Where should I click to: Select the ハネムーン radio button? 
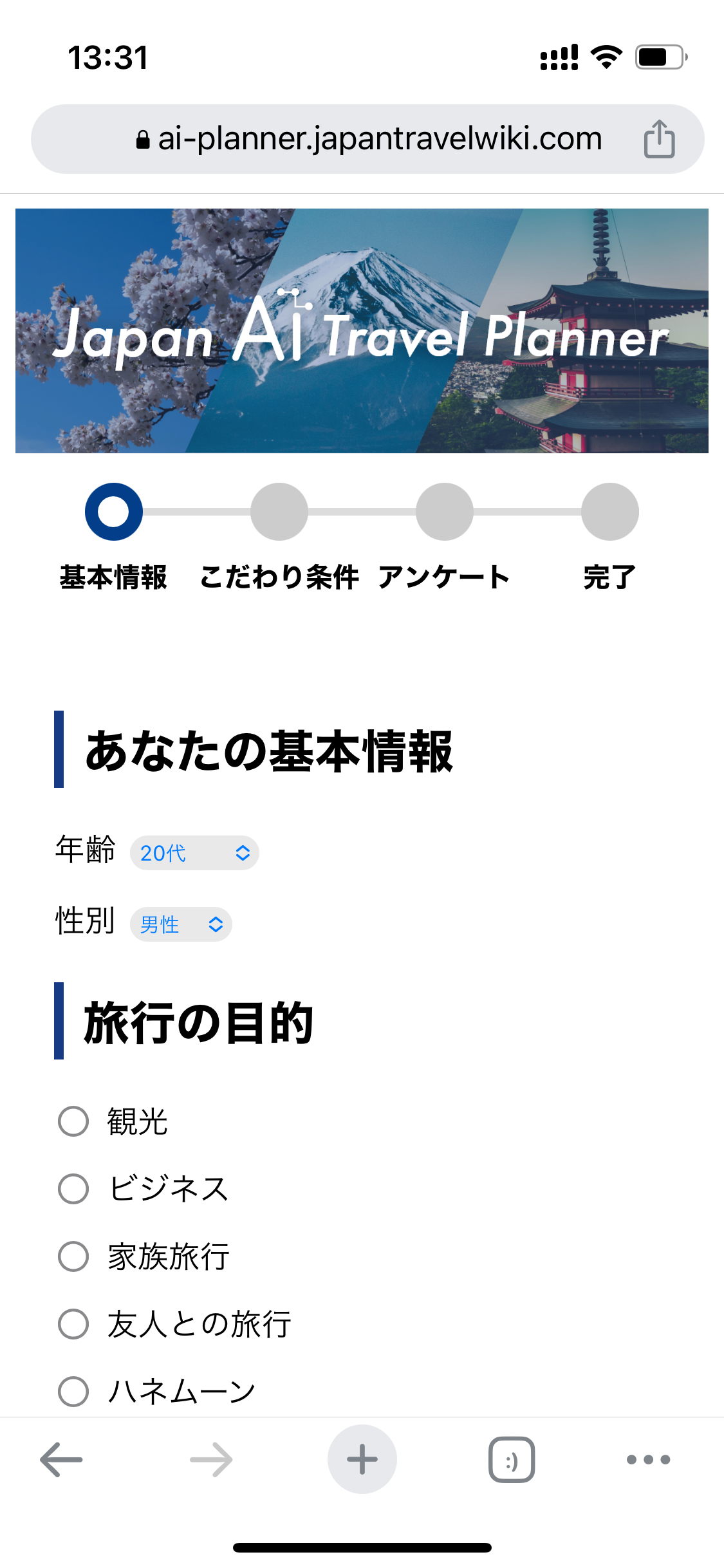click(73, 1392)
